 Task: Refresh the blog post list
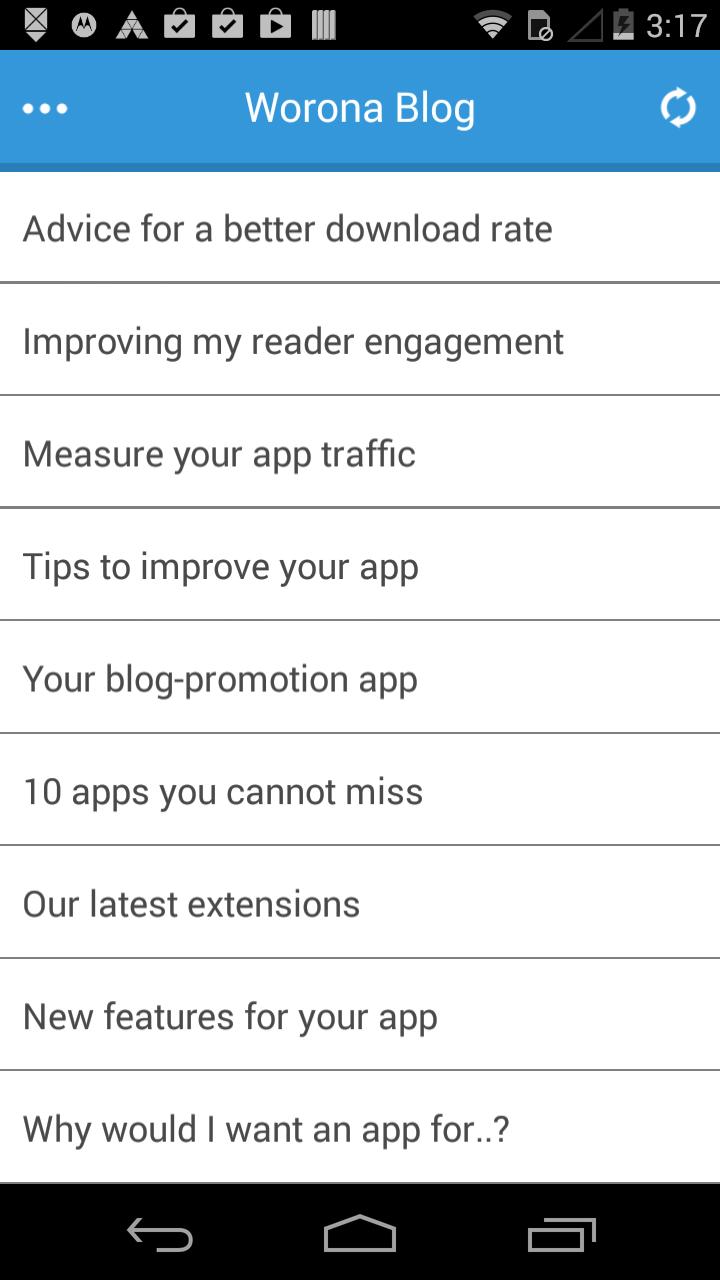tap(678, 108)
